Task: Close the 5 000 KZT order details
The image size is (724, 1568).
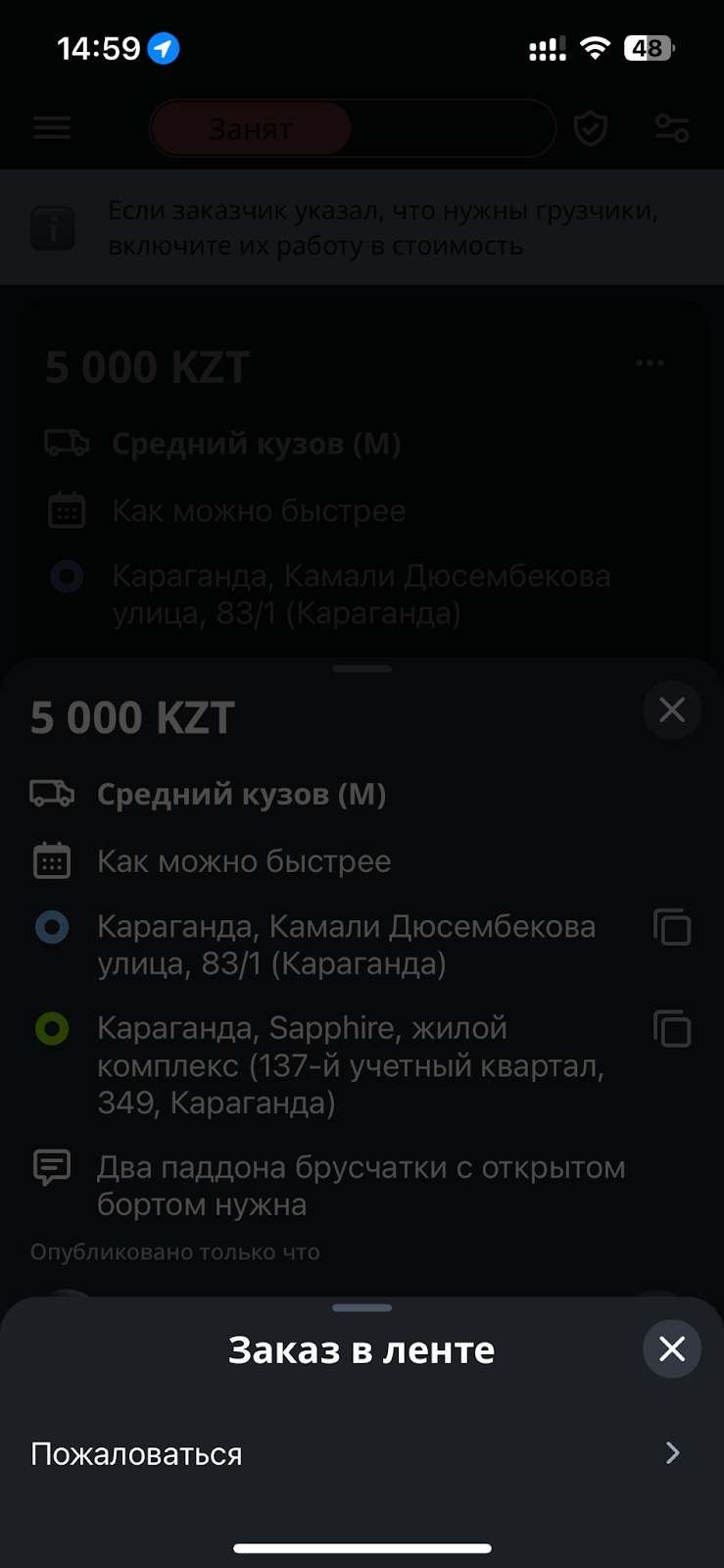Action: point(671,710)
